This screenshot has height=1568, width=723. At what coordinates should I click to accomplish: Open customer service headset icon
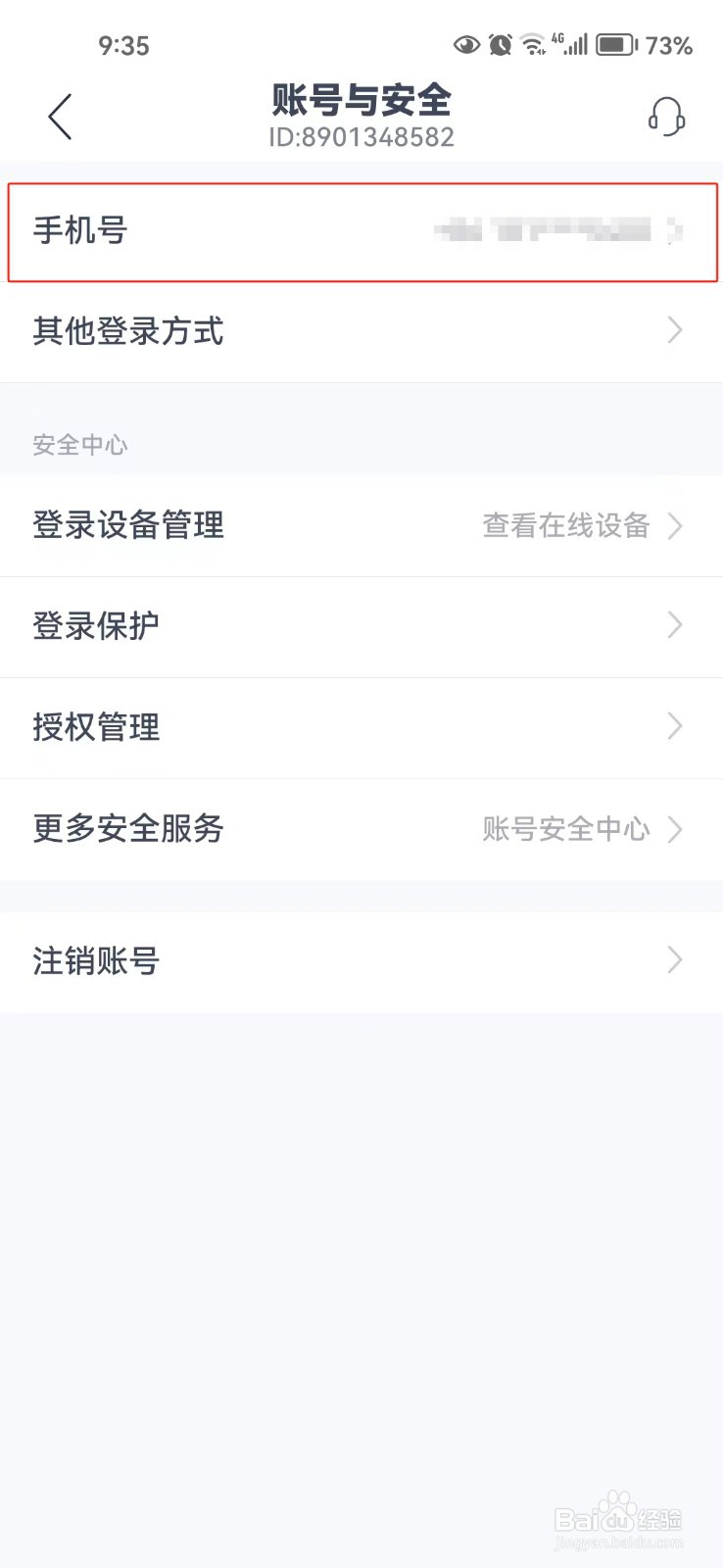[666, 117]
